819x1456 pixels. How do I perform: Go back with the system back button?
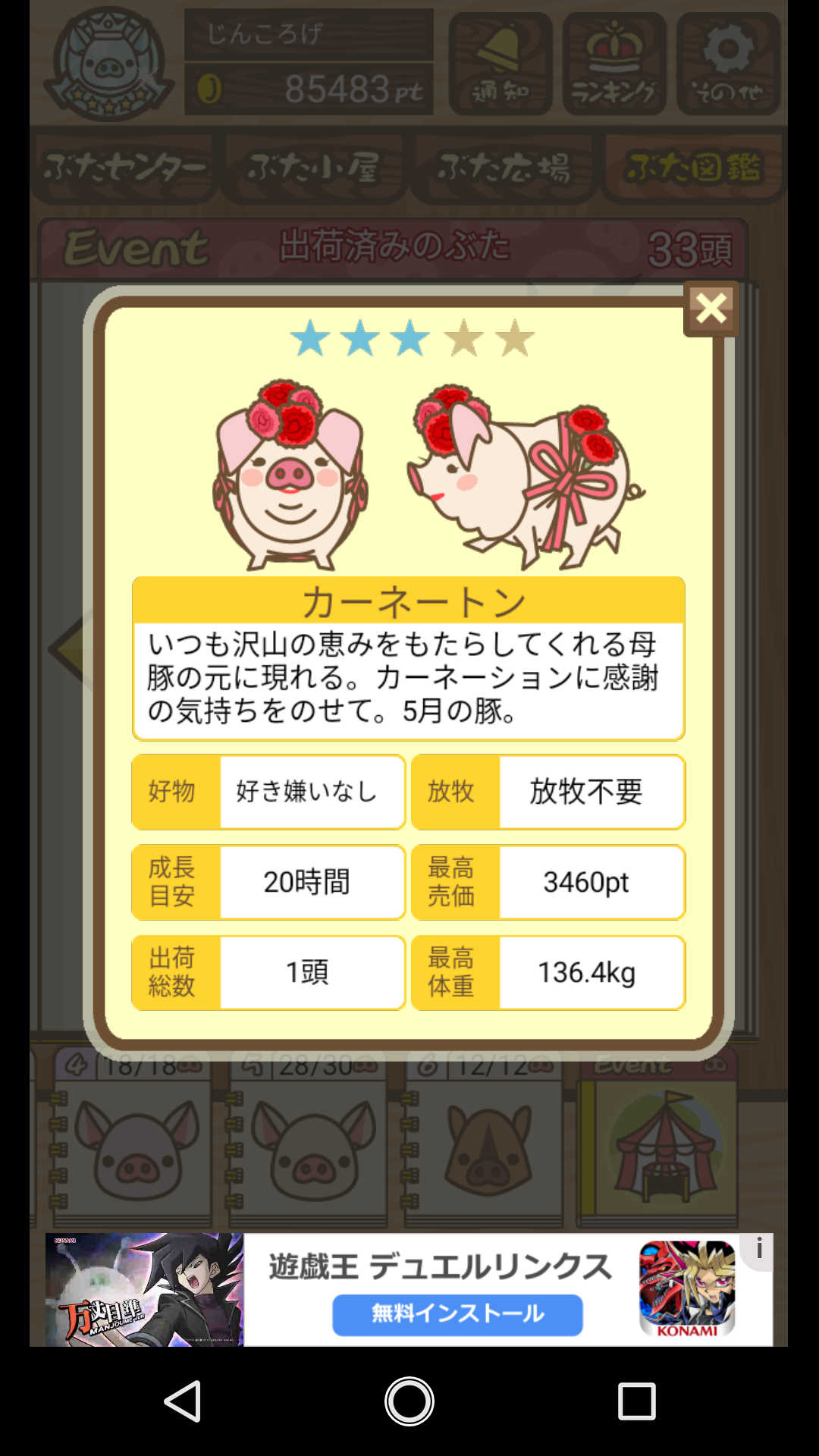click(x=183, y=1401)
